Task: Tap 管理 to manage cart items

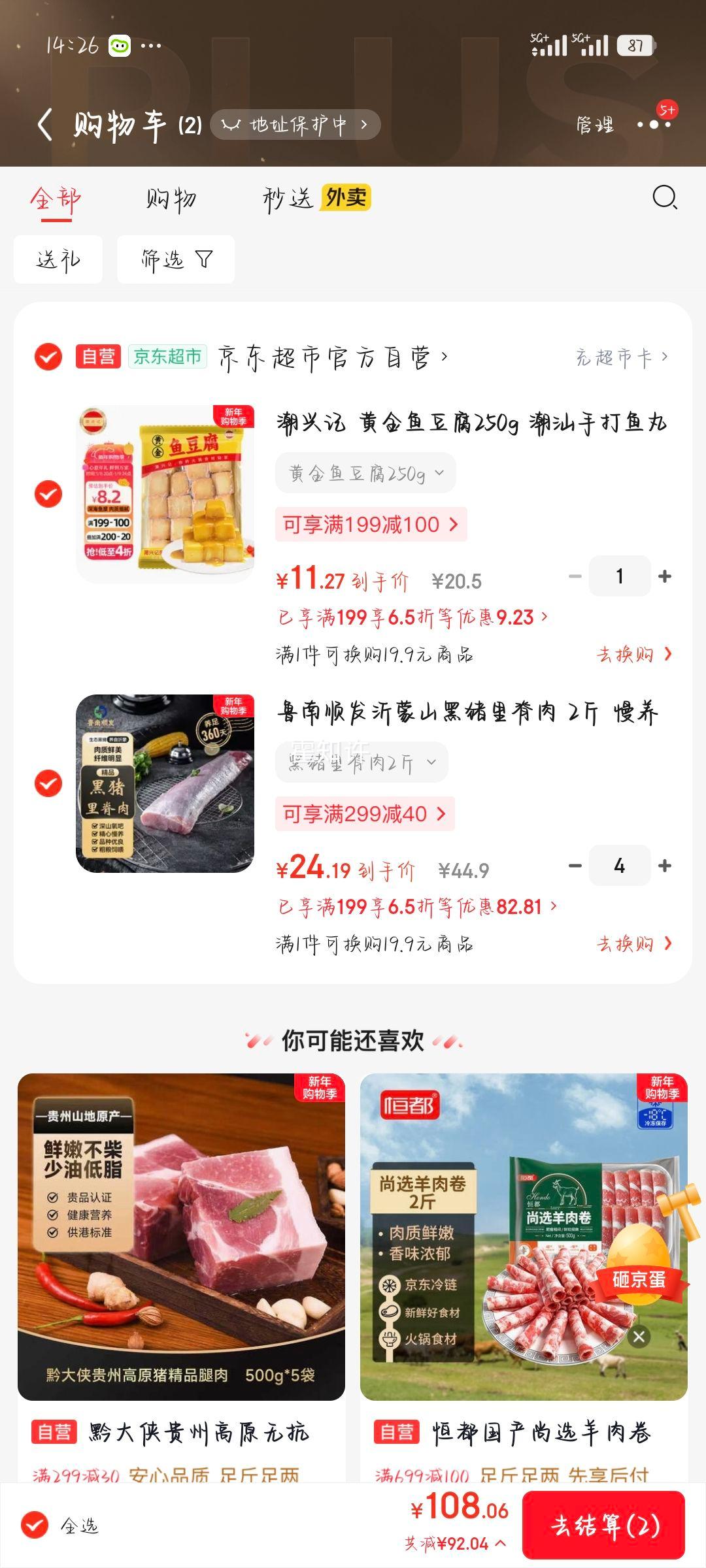Action: tap(594, 124)
